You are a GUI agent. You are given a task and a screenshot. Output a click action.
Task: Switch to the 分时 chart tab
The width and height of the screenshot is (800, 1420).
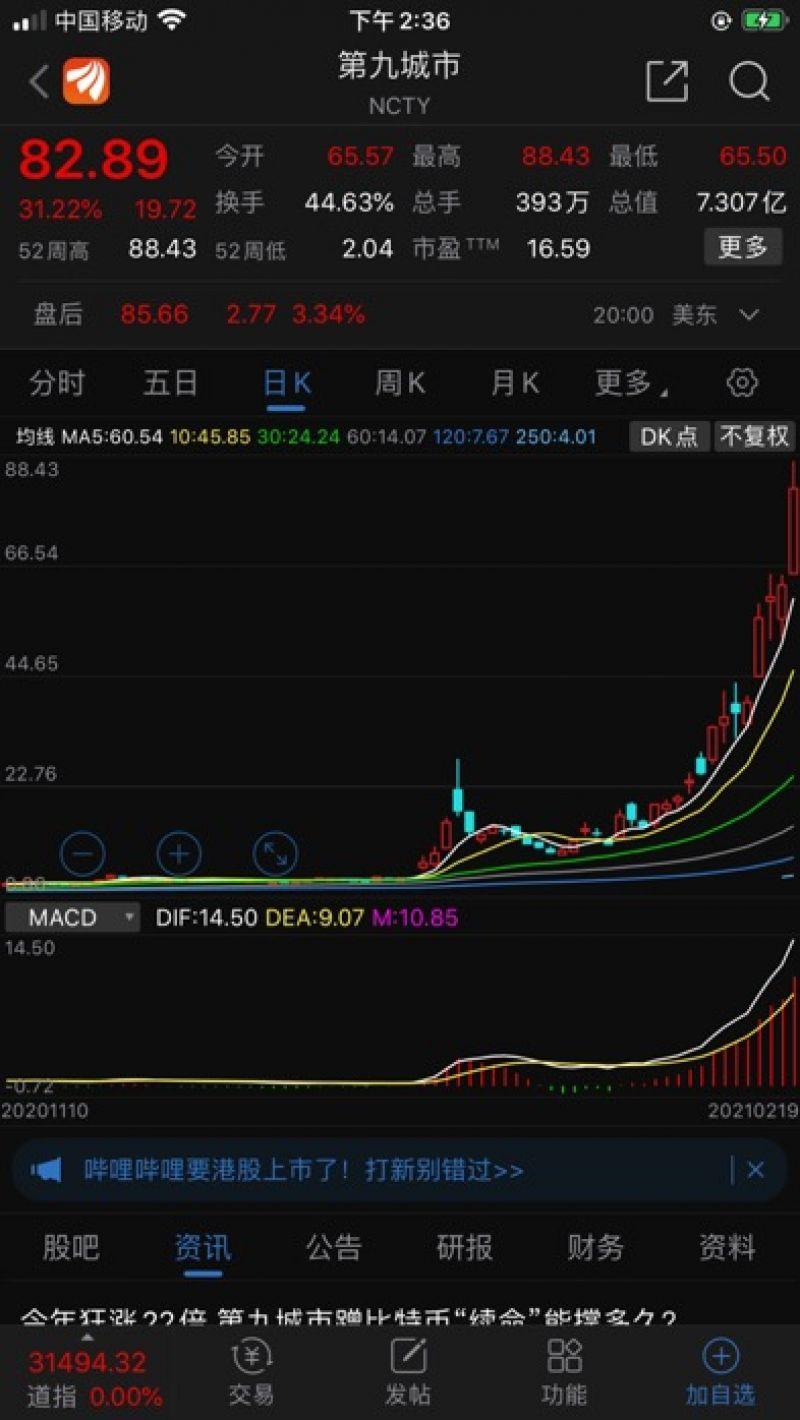pos(57,383)
